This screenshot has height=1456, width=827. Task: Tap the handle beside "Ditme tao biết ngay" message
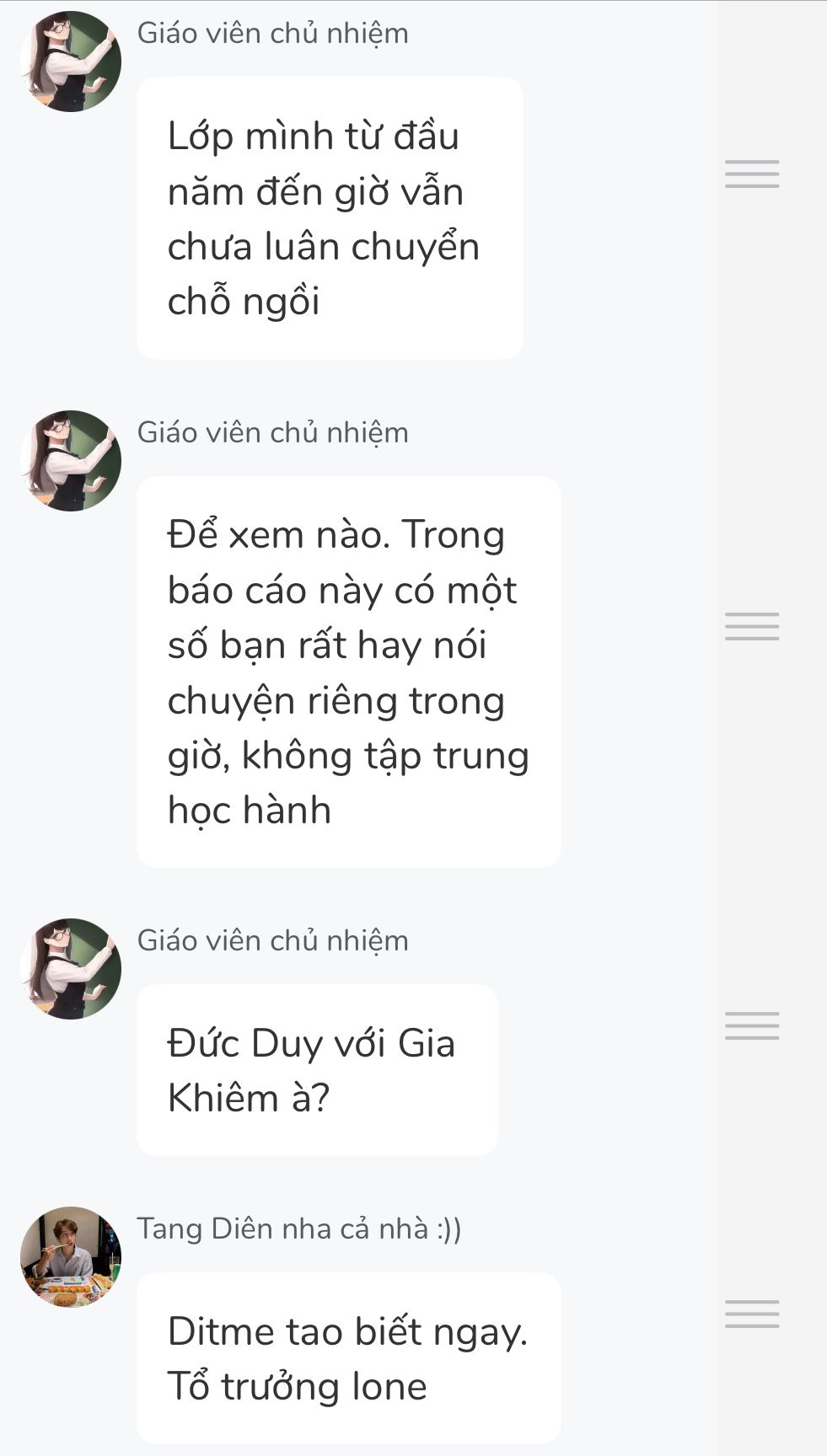click(x=752, y=1314)
